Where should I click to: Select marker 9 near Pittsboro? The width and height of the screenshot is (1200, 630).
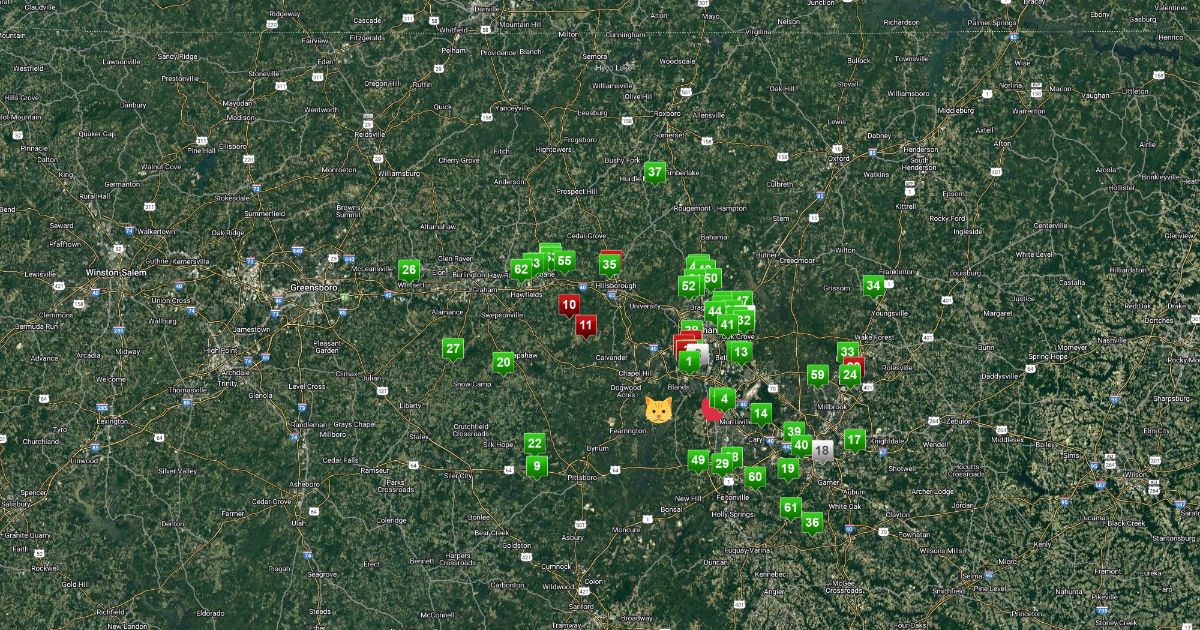click(x=537, y=465)
